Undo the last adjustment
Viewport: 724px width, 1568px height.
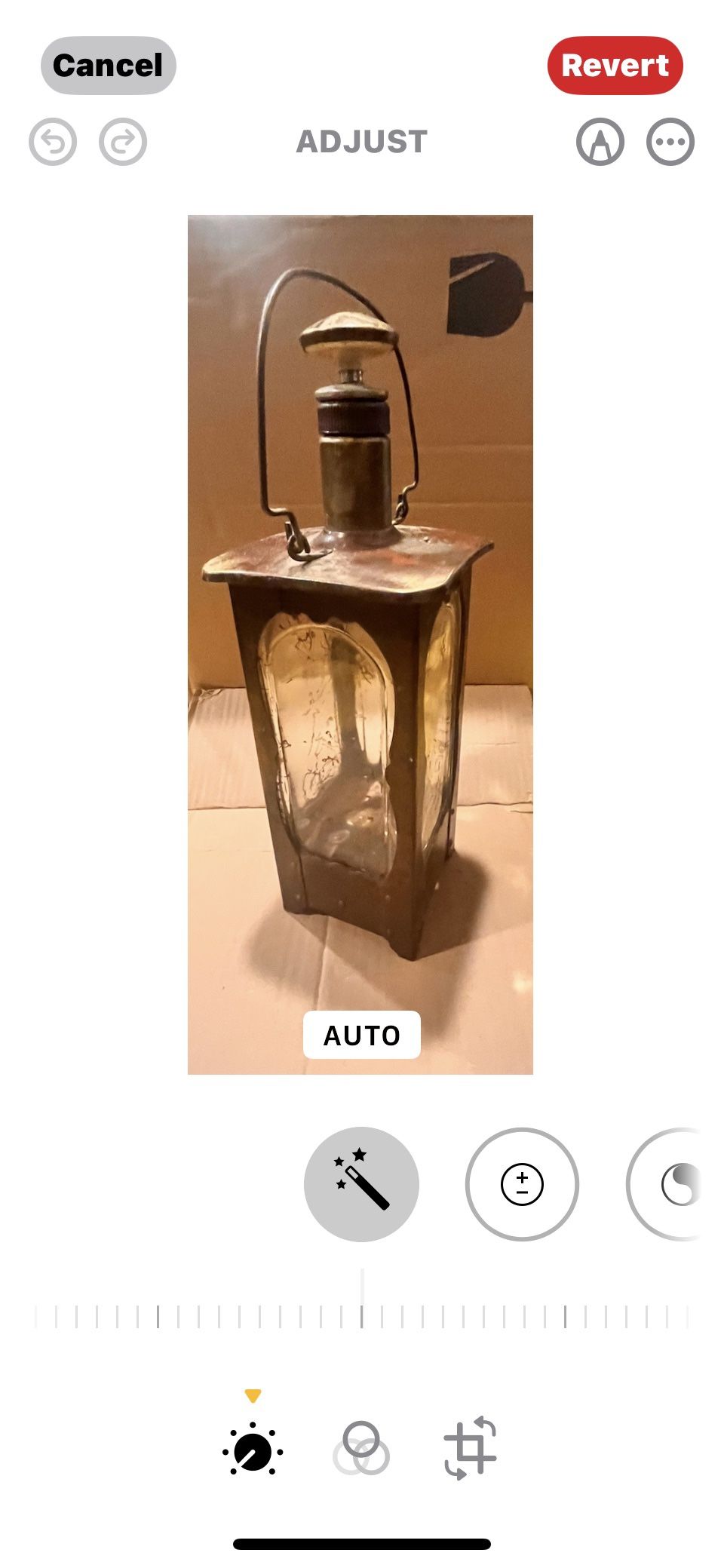pyautogui.click(x=53, y=142)
